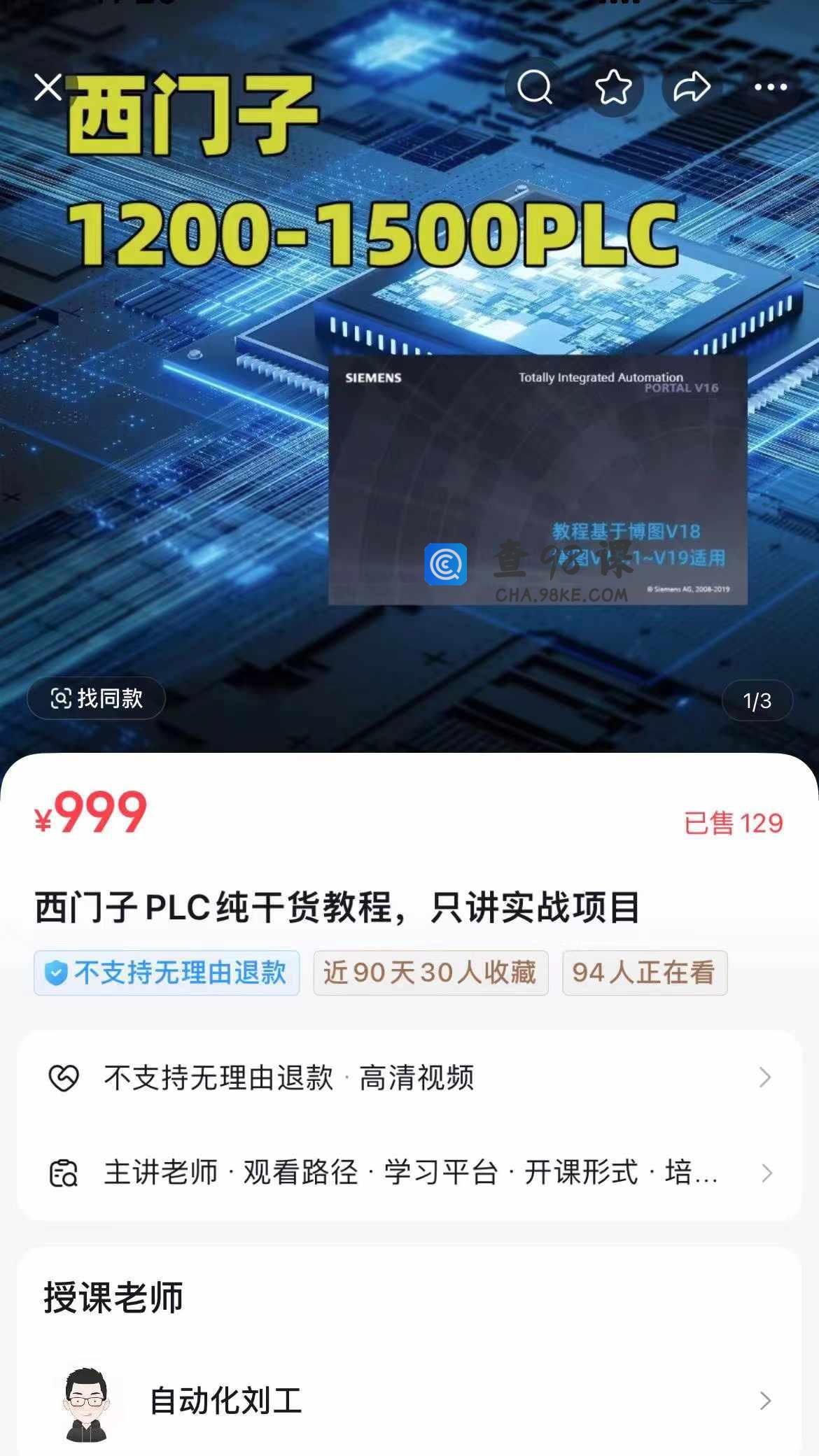Screen dimensions: 819x1456
Task: Favorite this course with the star
Action: pyautogui.click(x=613, y=87)
